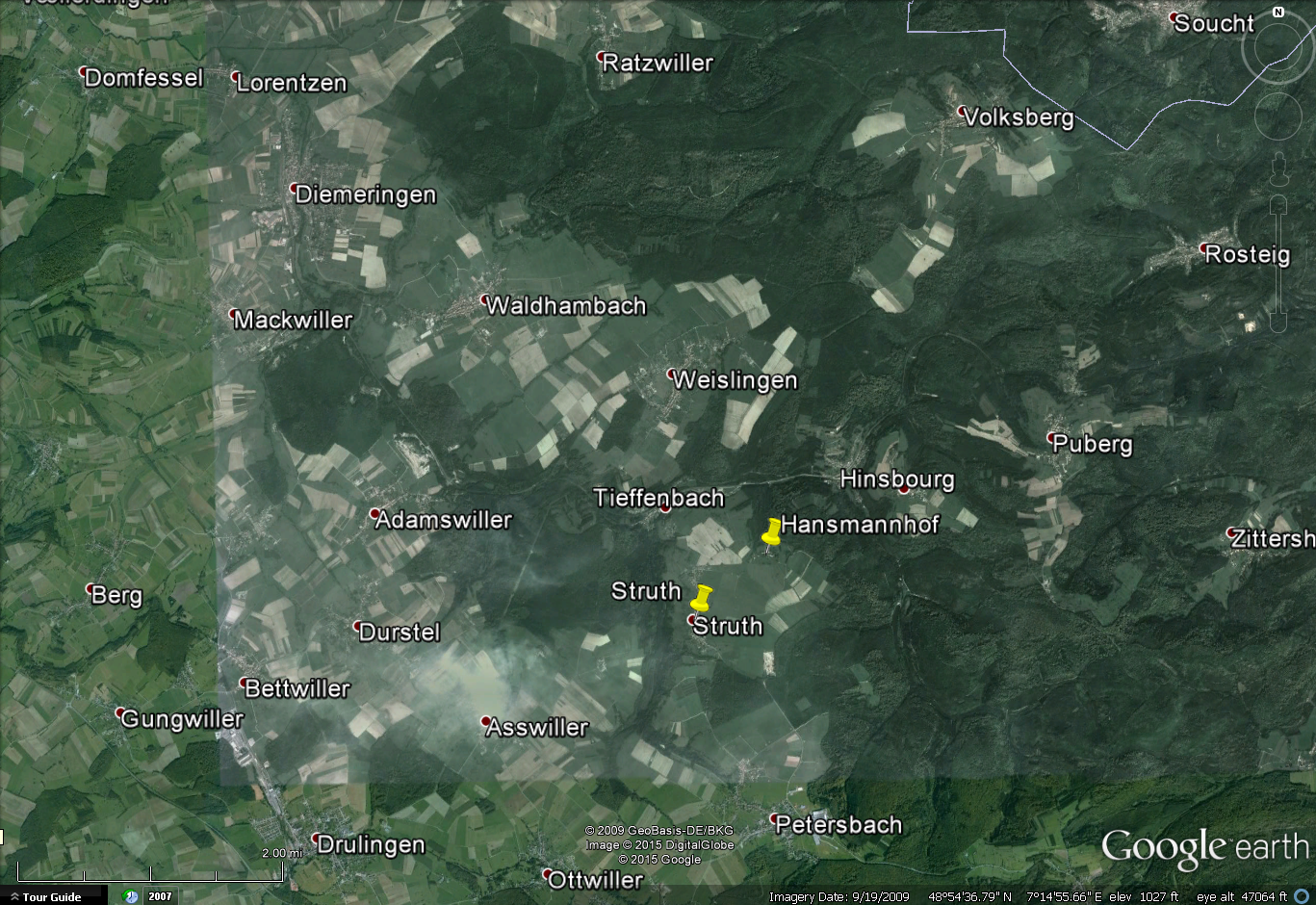Select the Ratzwiller place marker

(602, 57)
